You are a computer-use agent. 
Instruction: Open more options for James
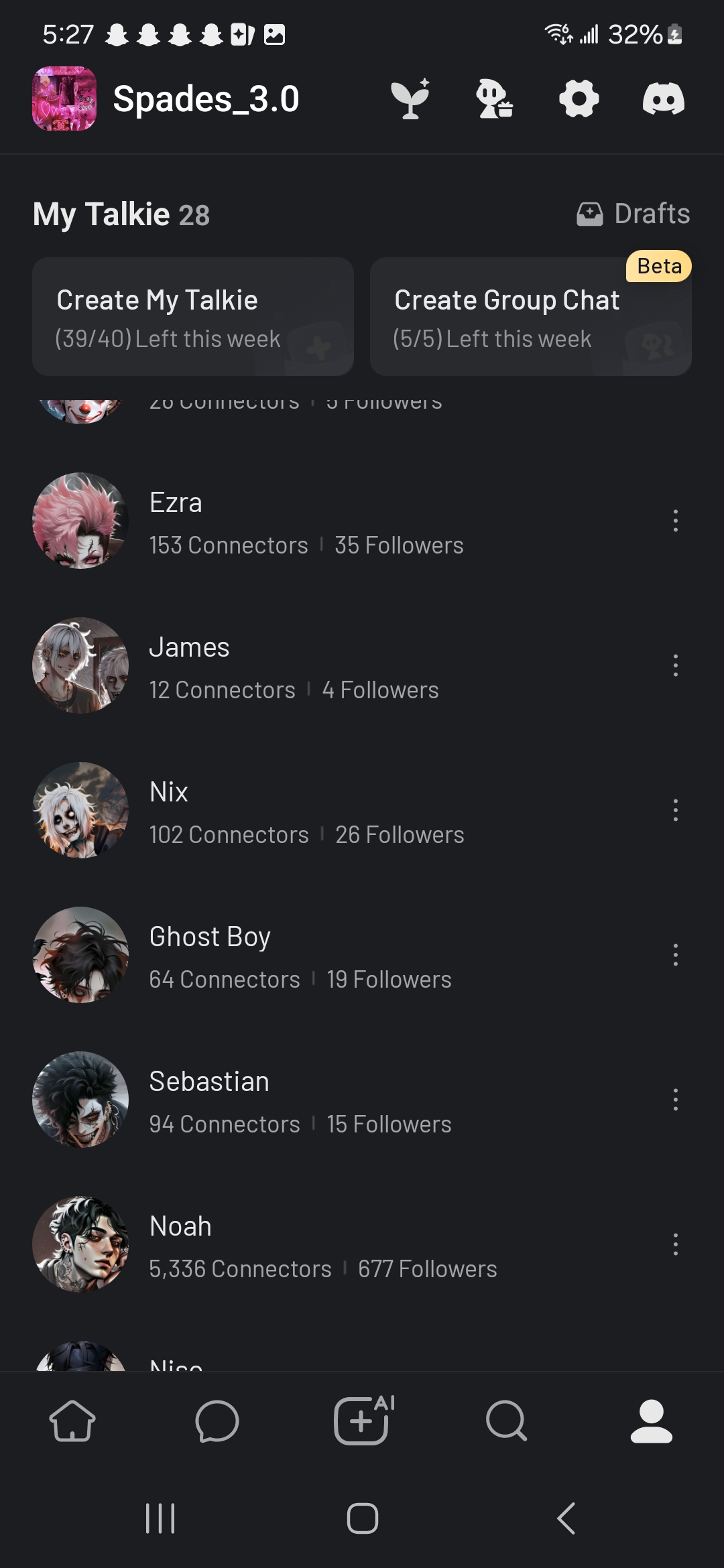pos(675,665)
